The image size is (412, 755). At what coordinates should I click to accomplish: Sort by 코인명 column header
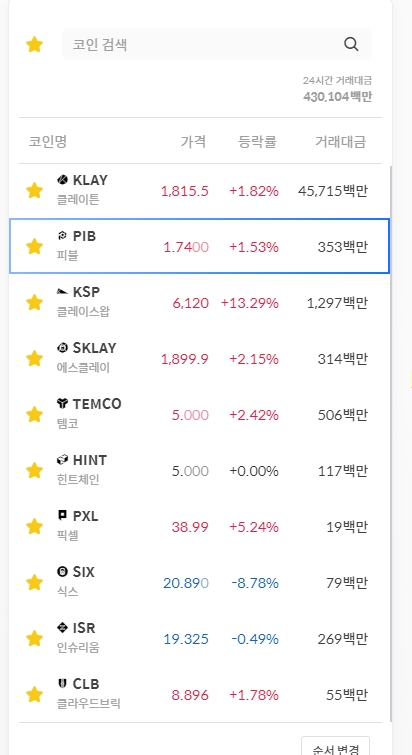[48, 142]
